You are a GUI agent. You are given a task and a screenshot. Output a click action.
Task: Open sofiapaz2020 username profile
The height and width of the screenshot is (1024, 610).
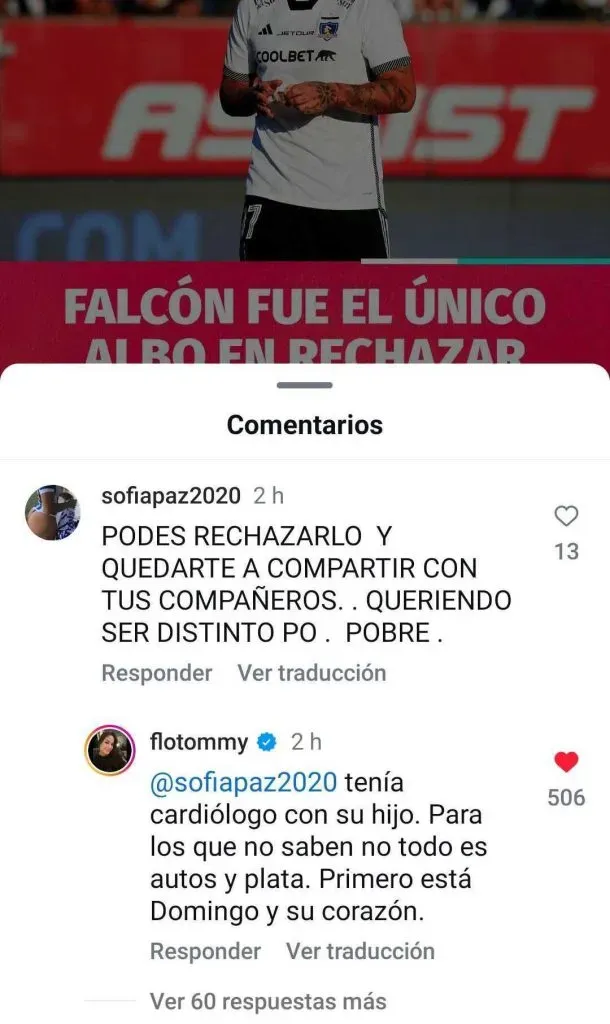[x=171, y=496]
